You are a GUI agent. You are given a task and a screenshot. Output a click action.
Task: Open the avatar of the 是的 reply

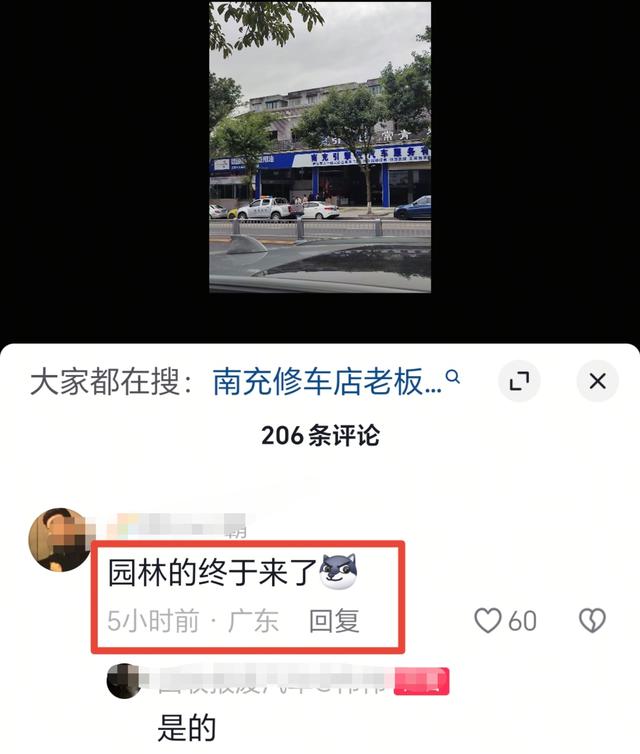[x=124, y=681]
